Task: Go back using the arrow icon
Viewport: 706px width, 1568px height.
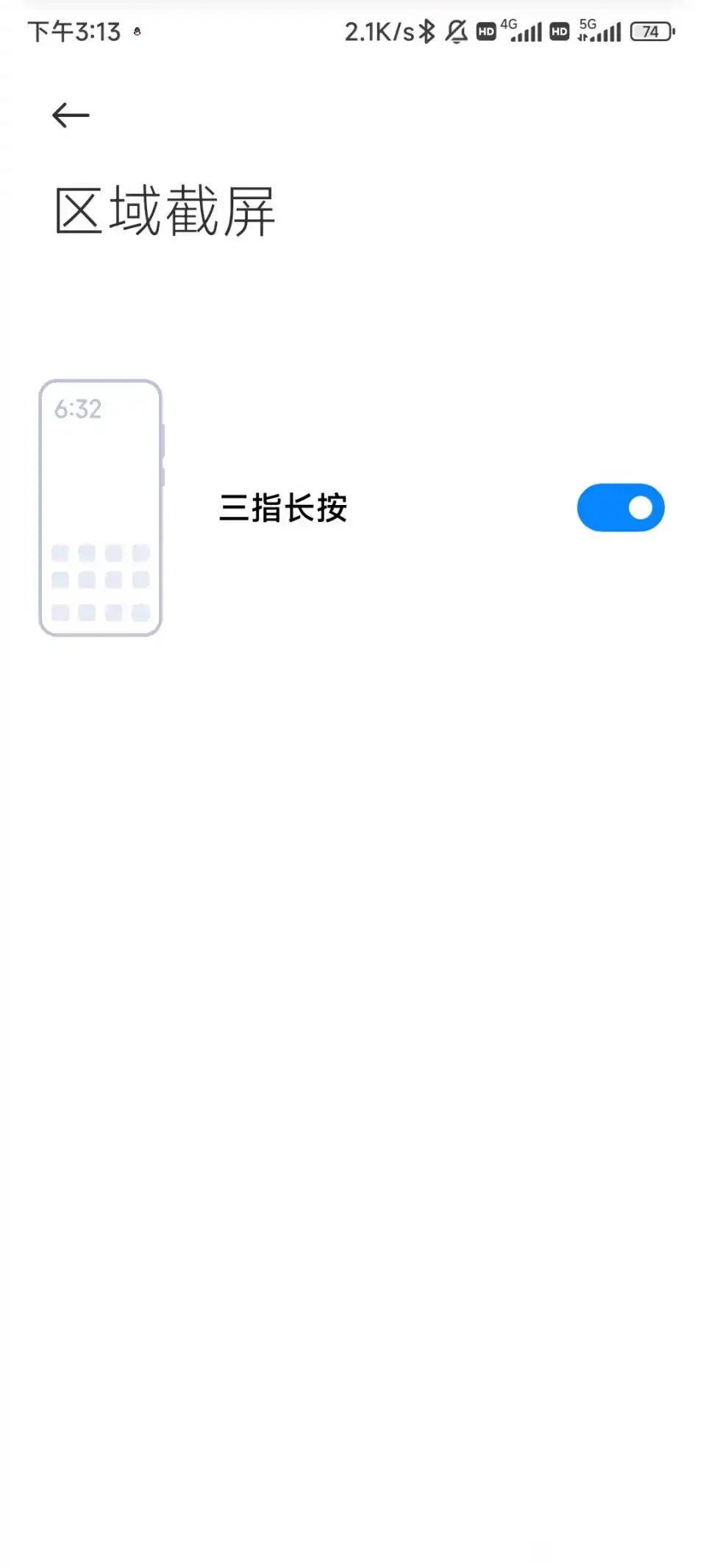Action: pos(71,115)
